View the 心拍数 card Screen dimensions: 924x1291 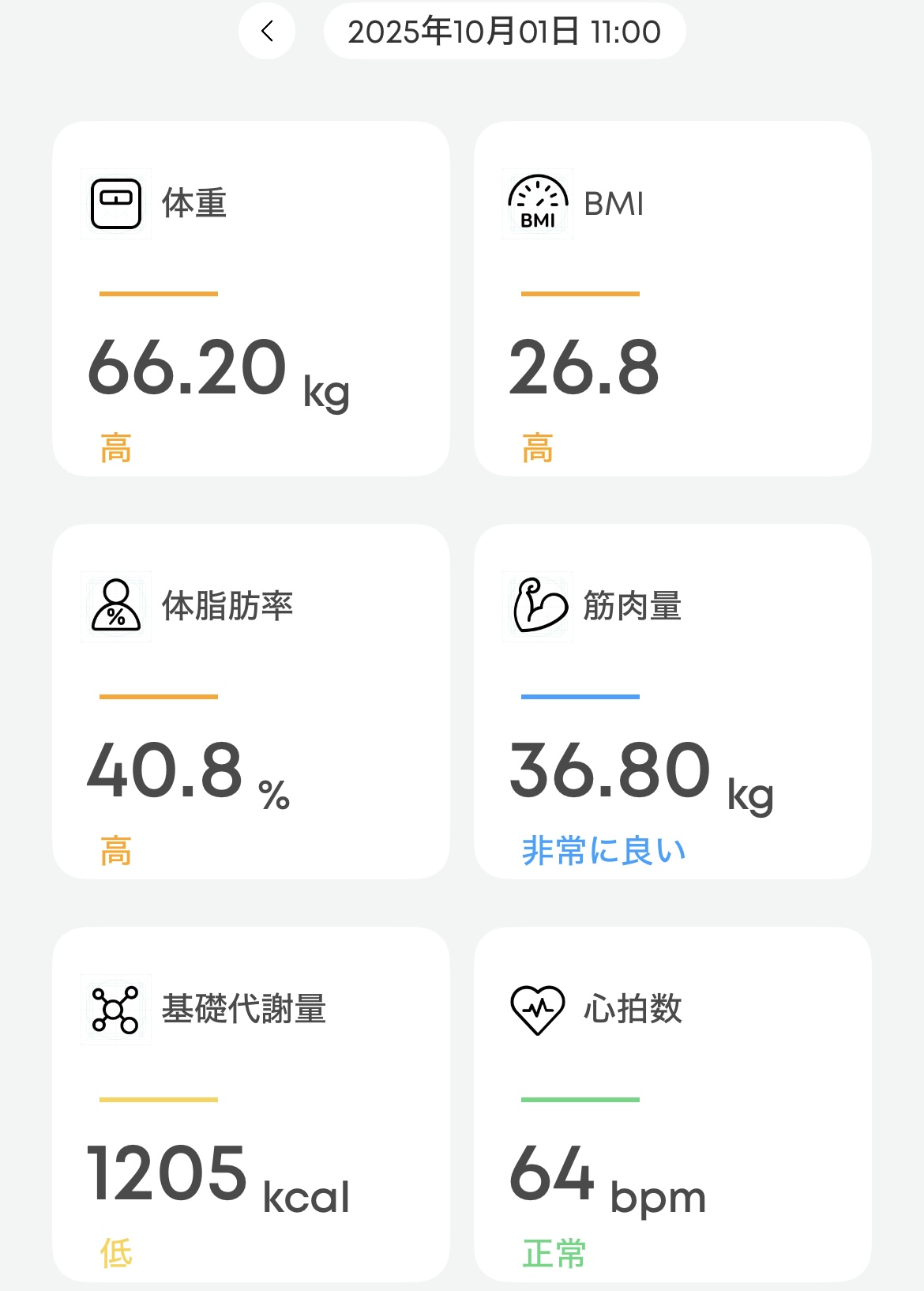click(673, 1105)
